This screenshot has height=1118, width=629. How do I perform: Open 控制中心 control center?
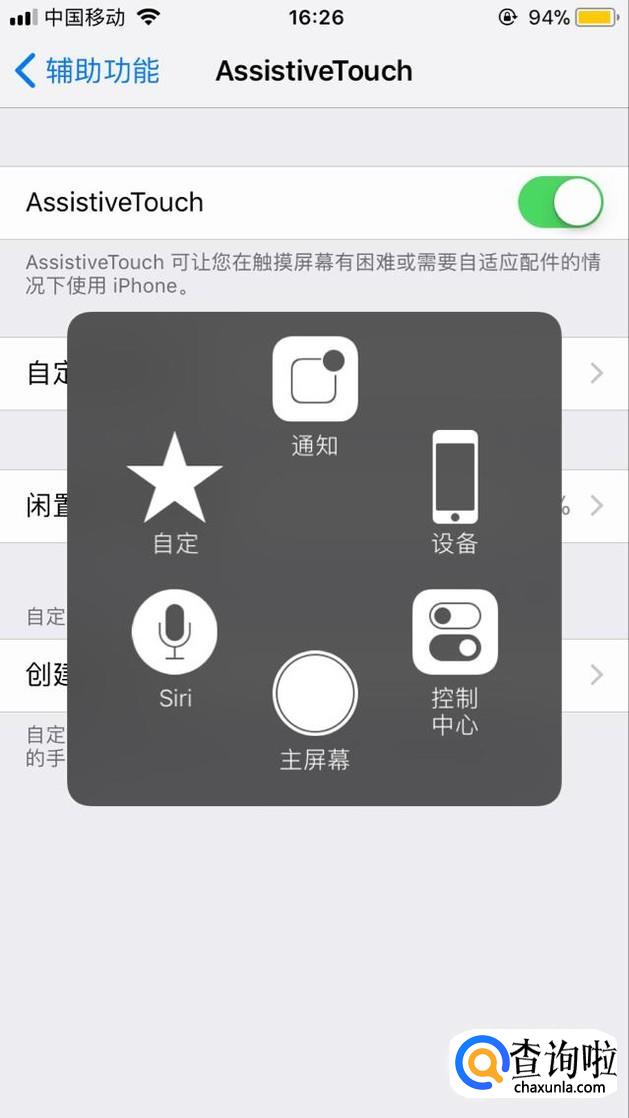coord(455,632)
